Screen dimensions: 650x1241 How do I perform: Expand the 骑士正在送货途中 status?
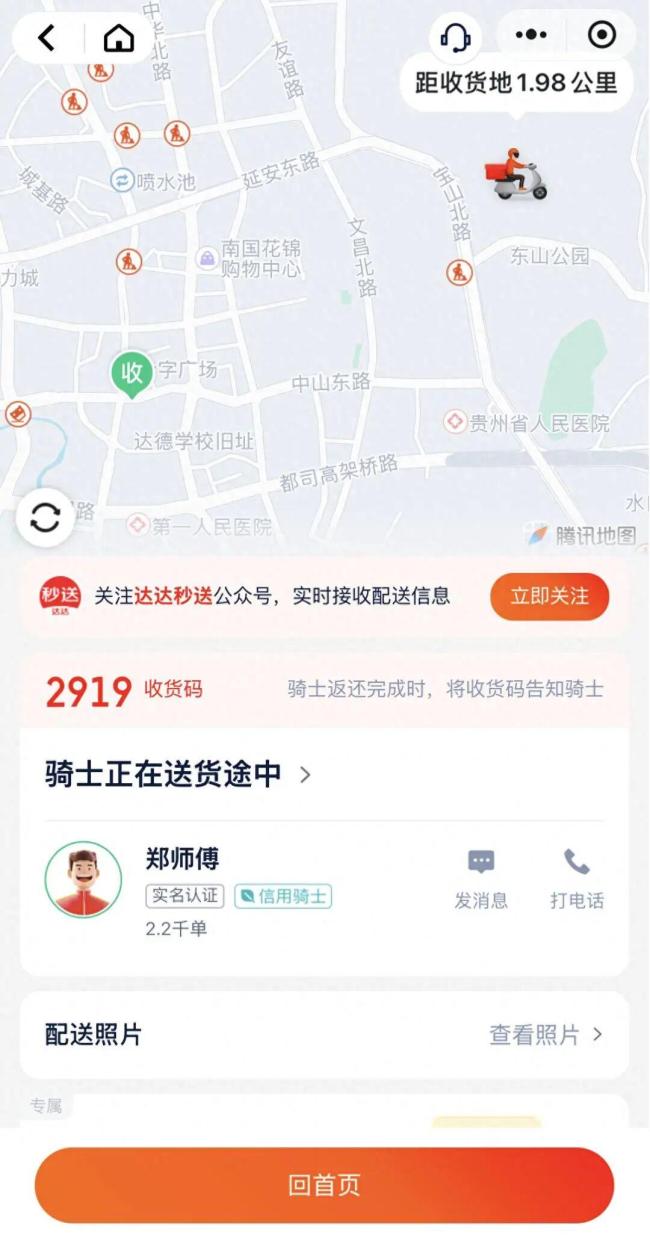click(178, 774)
